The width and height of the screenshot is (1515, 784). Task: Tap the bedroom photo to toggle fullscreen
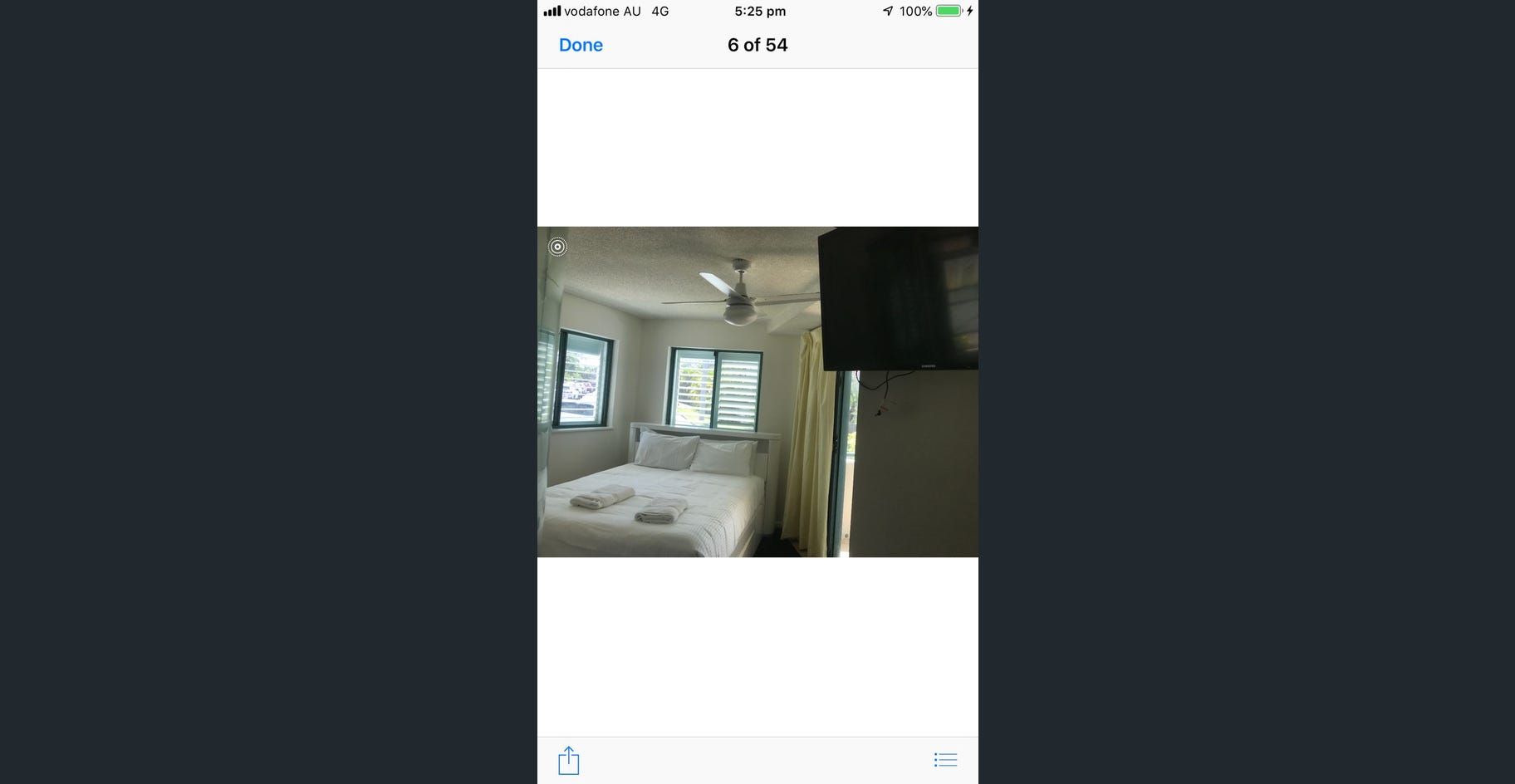(757, 392)
